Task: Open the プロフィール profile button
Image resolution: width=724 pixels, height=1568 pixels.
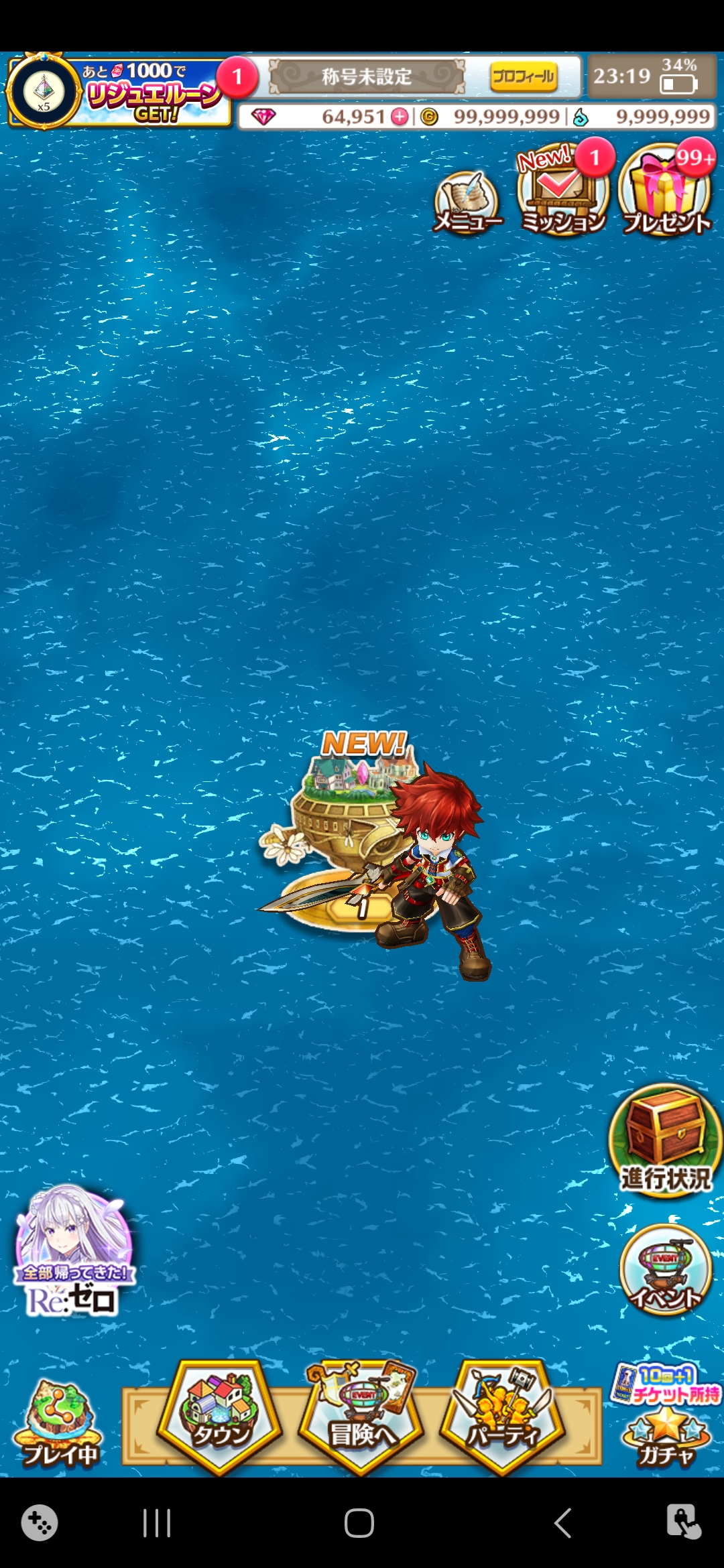Action: click(x=524, y=76)
